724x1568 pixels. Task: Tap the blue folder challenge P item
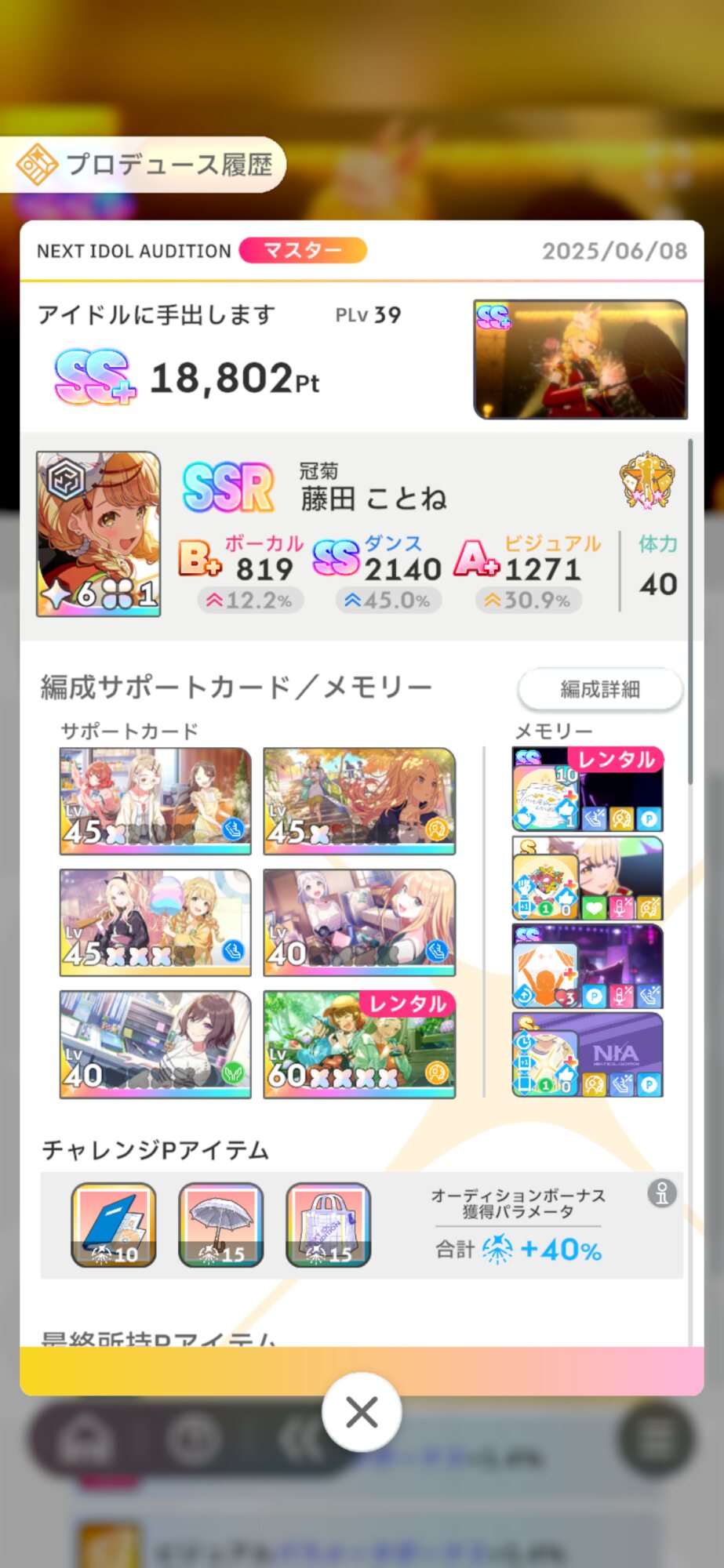pyautogui.click(x=114, y=1225)
